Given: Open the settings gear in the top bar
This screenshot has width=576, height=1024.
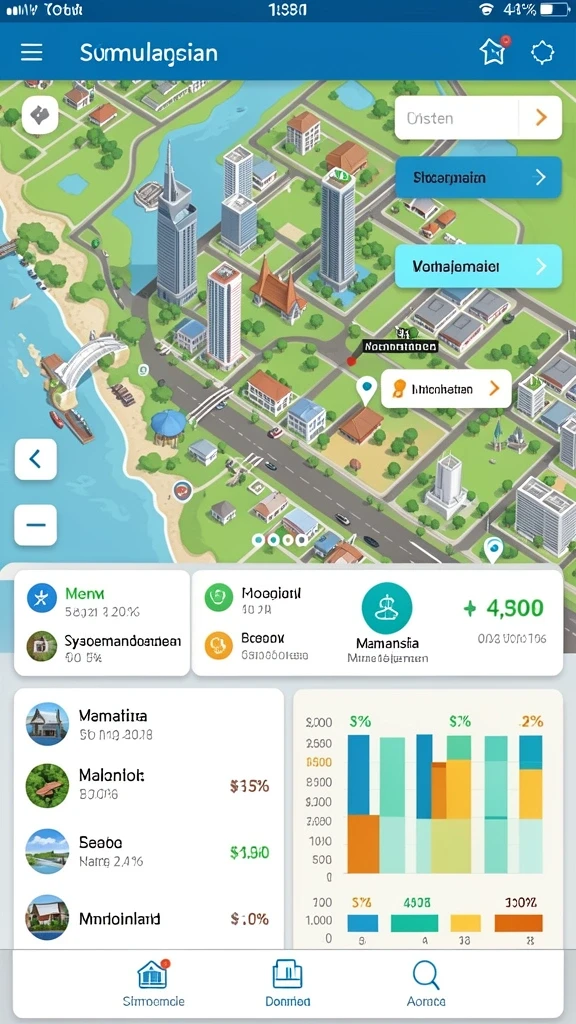Looking at the screenshot, I should click(x=542, y=52).
